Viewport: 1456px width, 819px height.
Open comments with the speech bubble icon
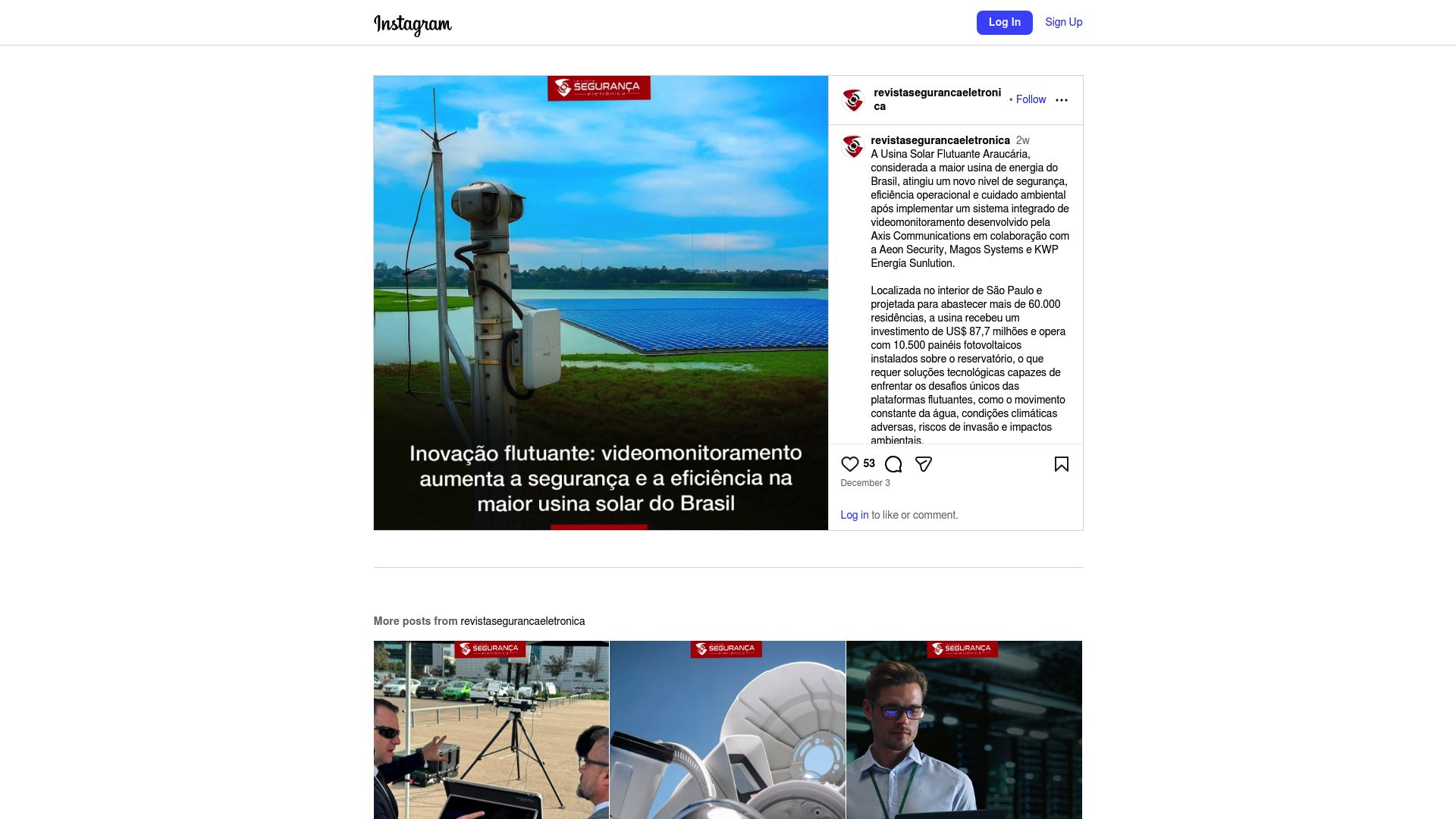893,464
